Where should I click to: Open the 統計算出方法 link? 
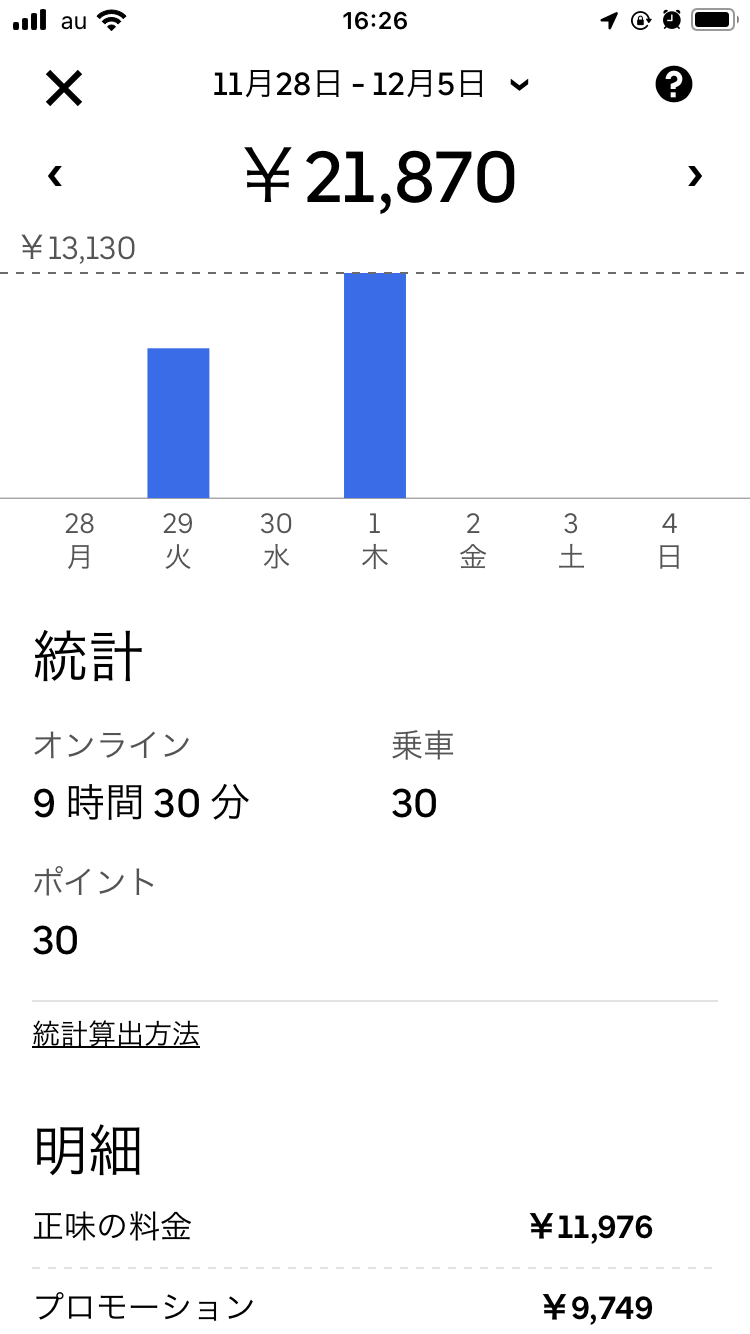point(116,1035)
